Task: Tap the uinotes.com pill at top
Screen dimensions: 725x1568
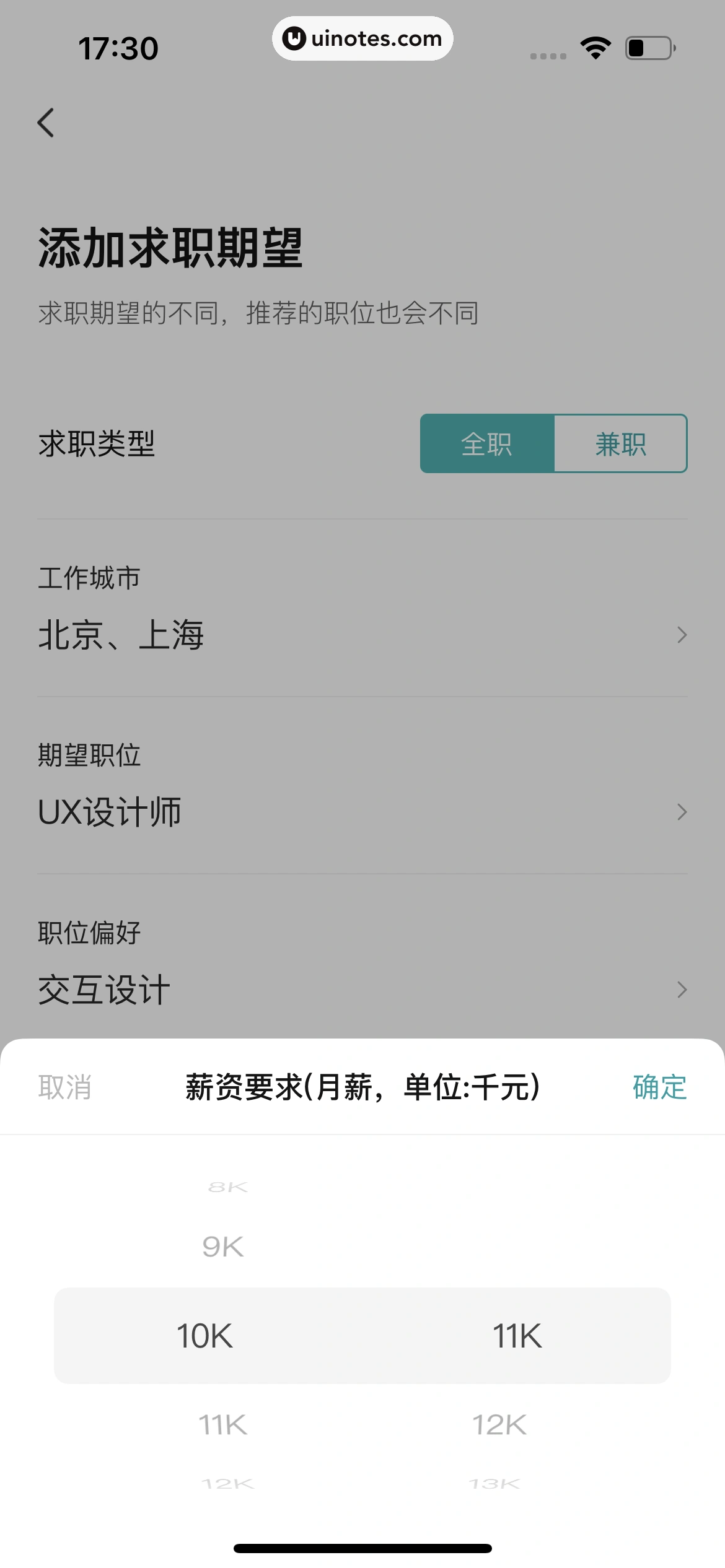Action: 362,38
